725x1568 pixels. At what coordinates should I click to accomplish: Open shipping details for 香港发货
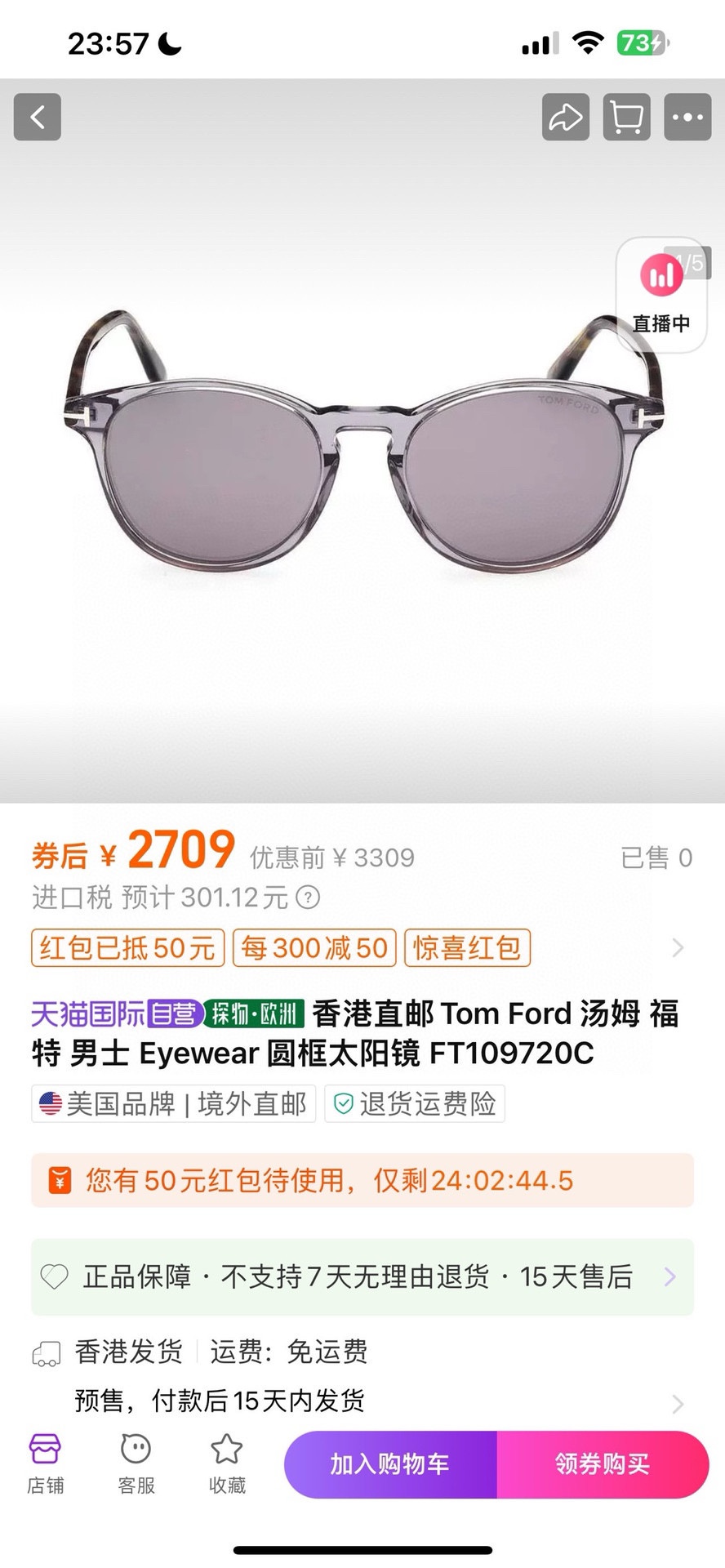click(x=362, y=1376)
